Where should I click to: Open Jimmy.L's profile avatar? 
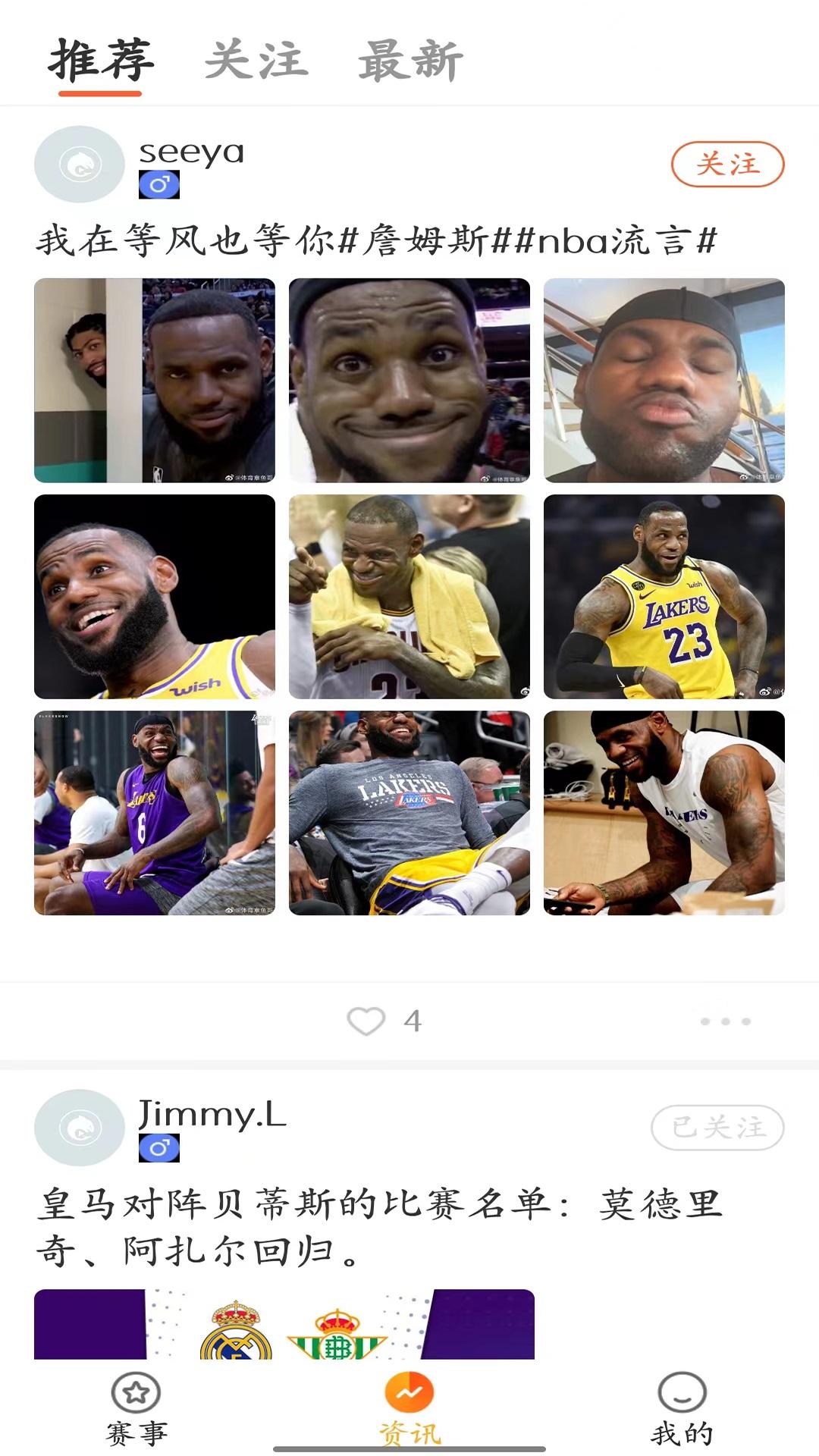(x=80, y=1128)
